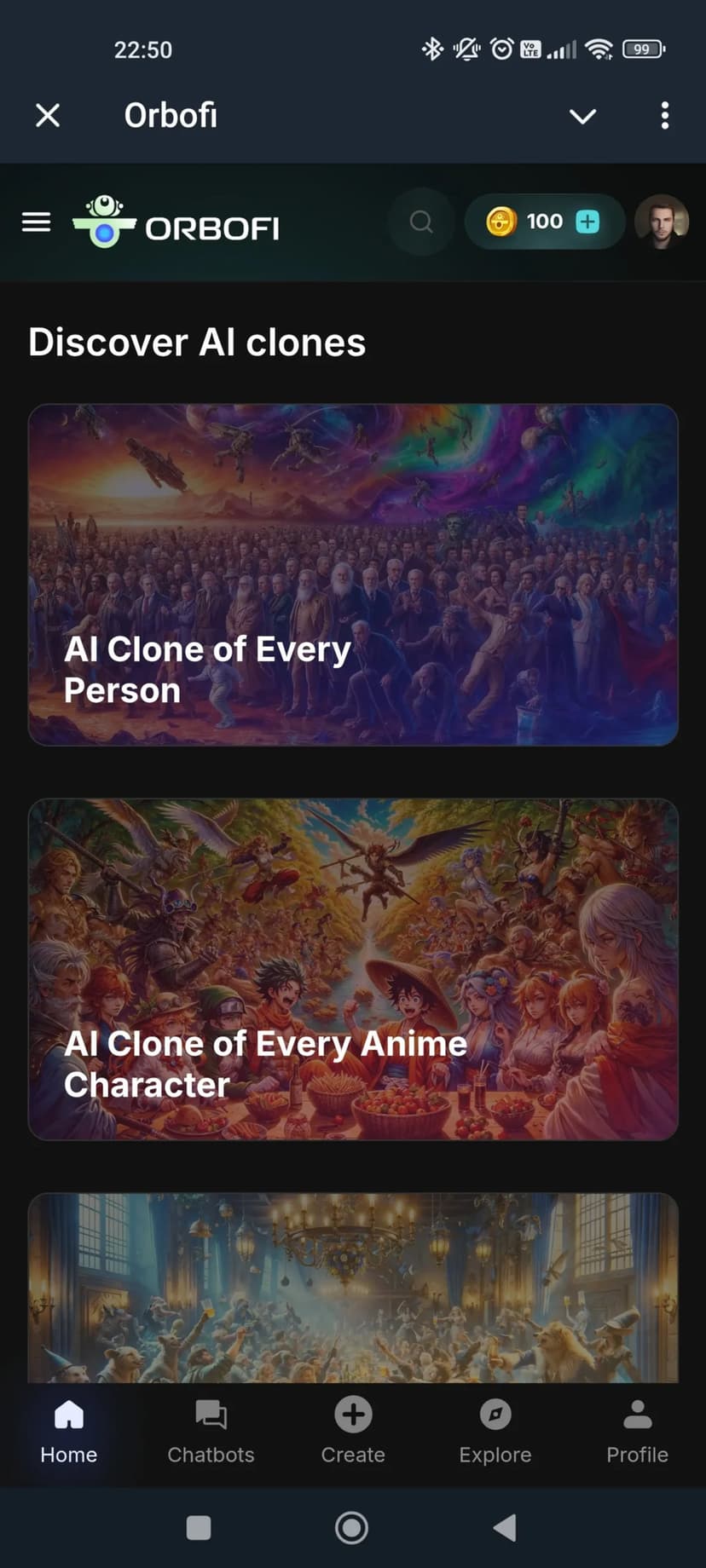Image resolution: width=706 pixels, height=1568 pixels.
Task: Open AI Clone of Every Person card
Action: click(353, 574)
